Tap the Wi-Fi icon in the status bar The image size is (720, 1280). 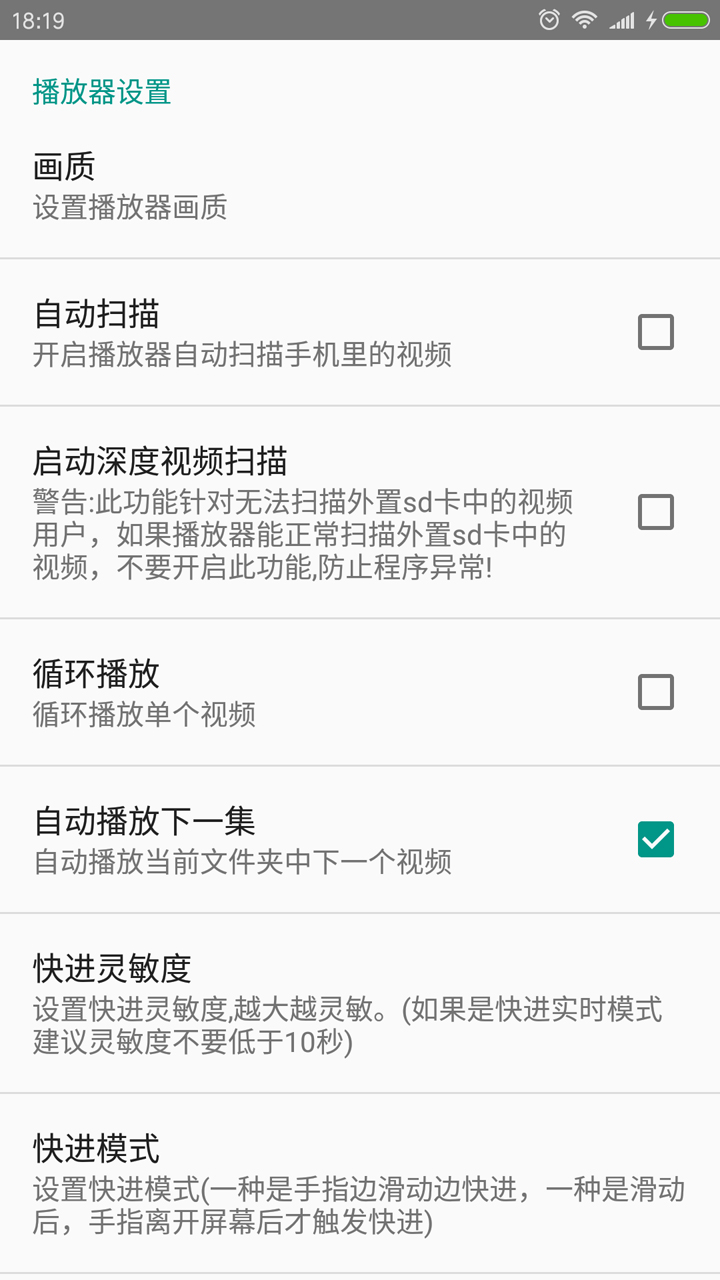click(x=586, y=20)
